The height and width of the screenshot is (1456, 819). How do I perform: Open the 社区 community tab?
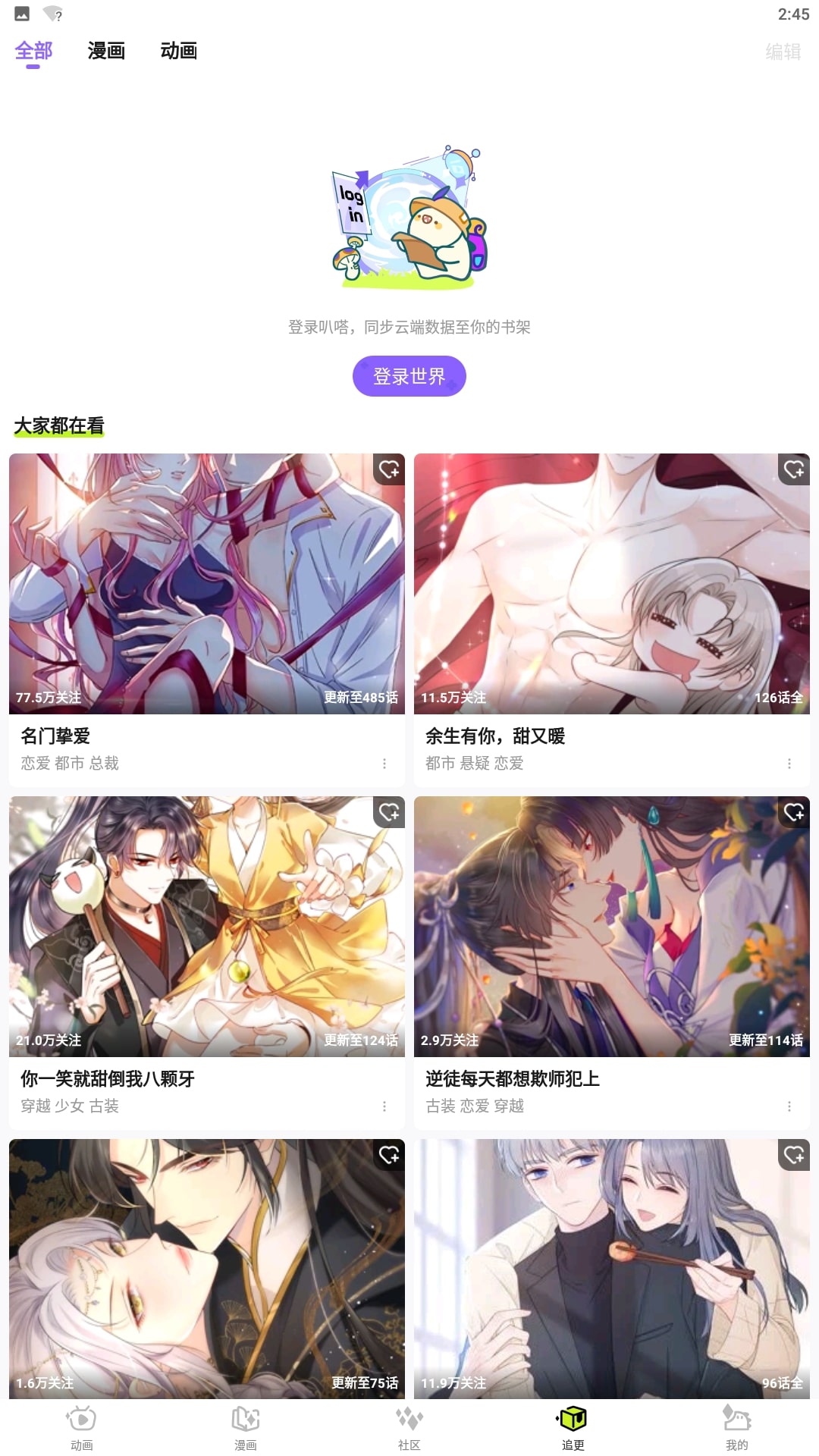pyautogui.click(x=409, y=1427)
